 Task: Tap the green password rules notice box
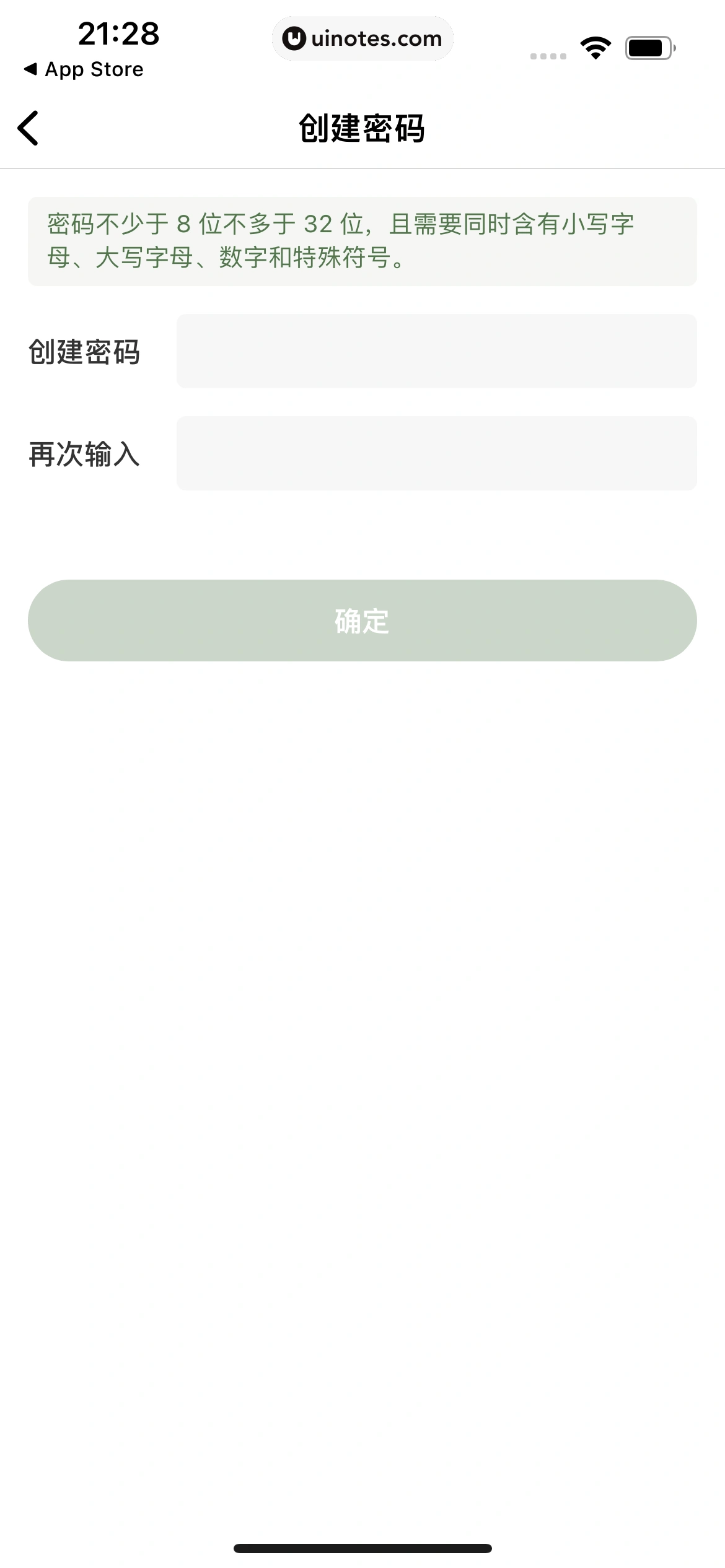(x=362, y=240)
